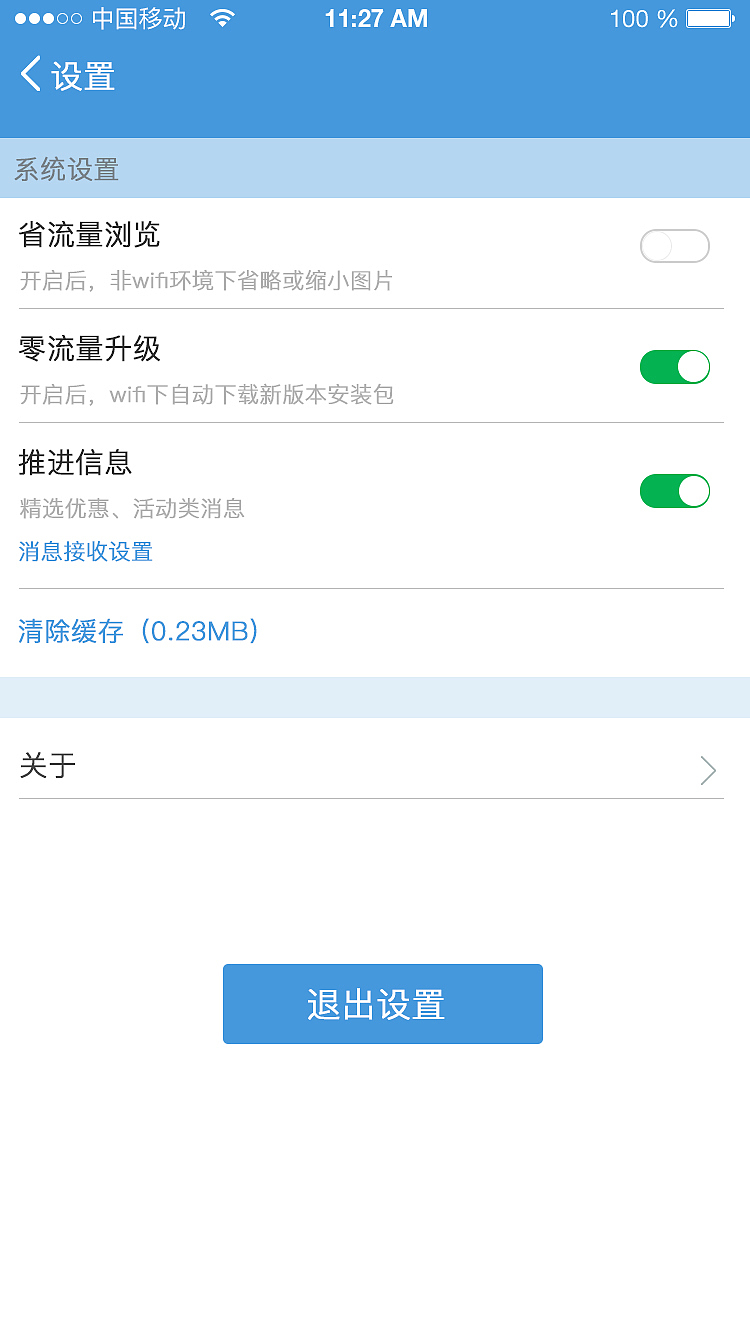750x1334 pixels.
Task: Select the 设置 title in header
Action: pyautogui.click(x=82, y=75)
